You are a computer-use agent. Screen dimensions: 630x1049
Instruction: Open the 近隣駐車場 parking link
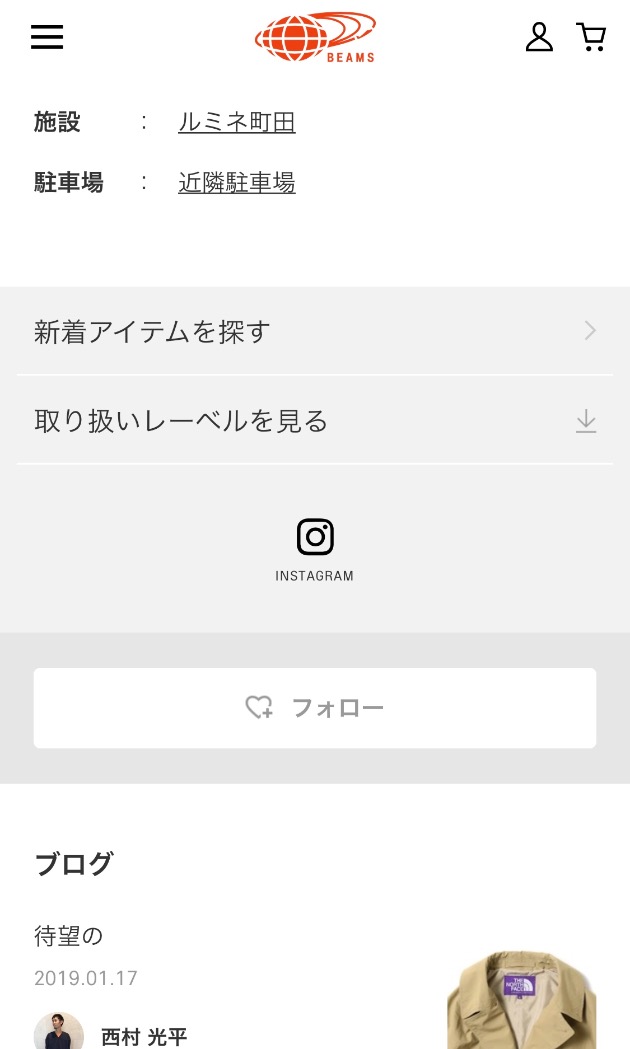[x=237, y=183]
